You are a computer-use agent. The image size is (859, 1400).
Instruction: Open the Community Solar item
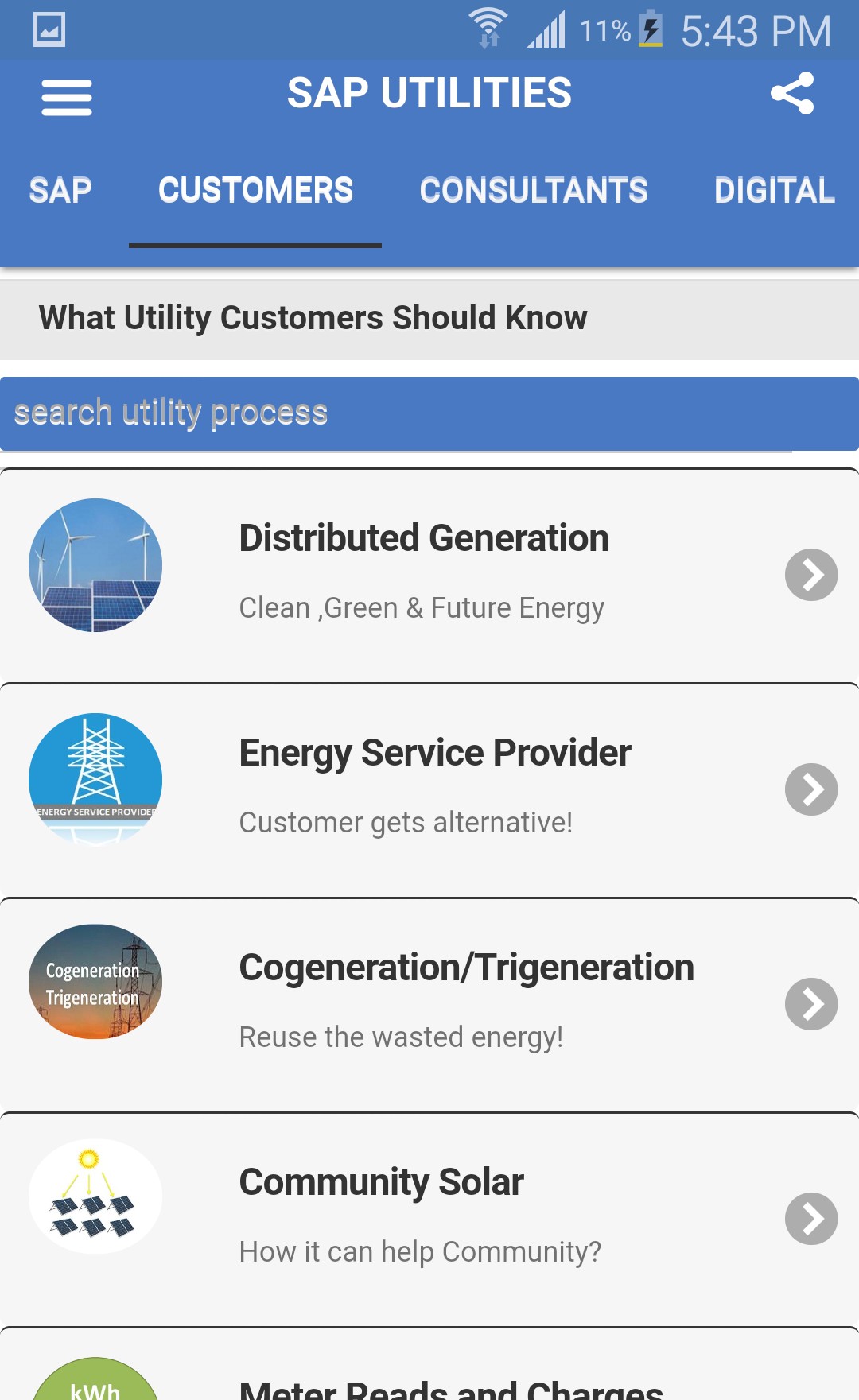[x=429, y=1220]
